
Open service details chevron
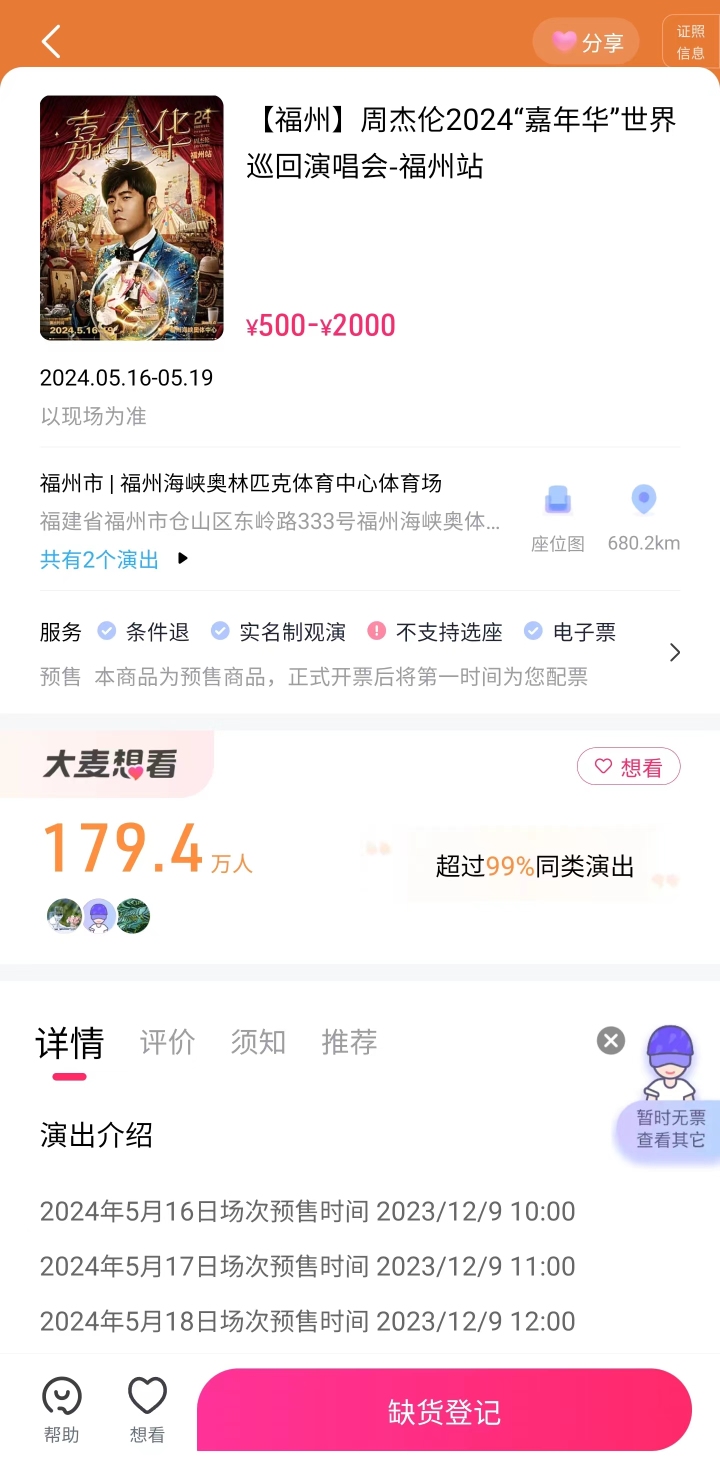(675, 653)
